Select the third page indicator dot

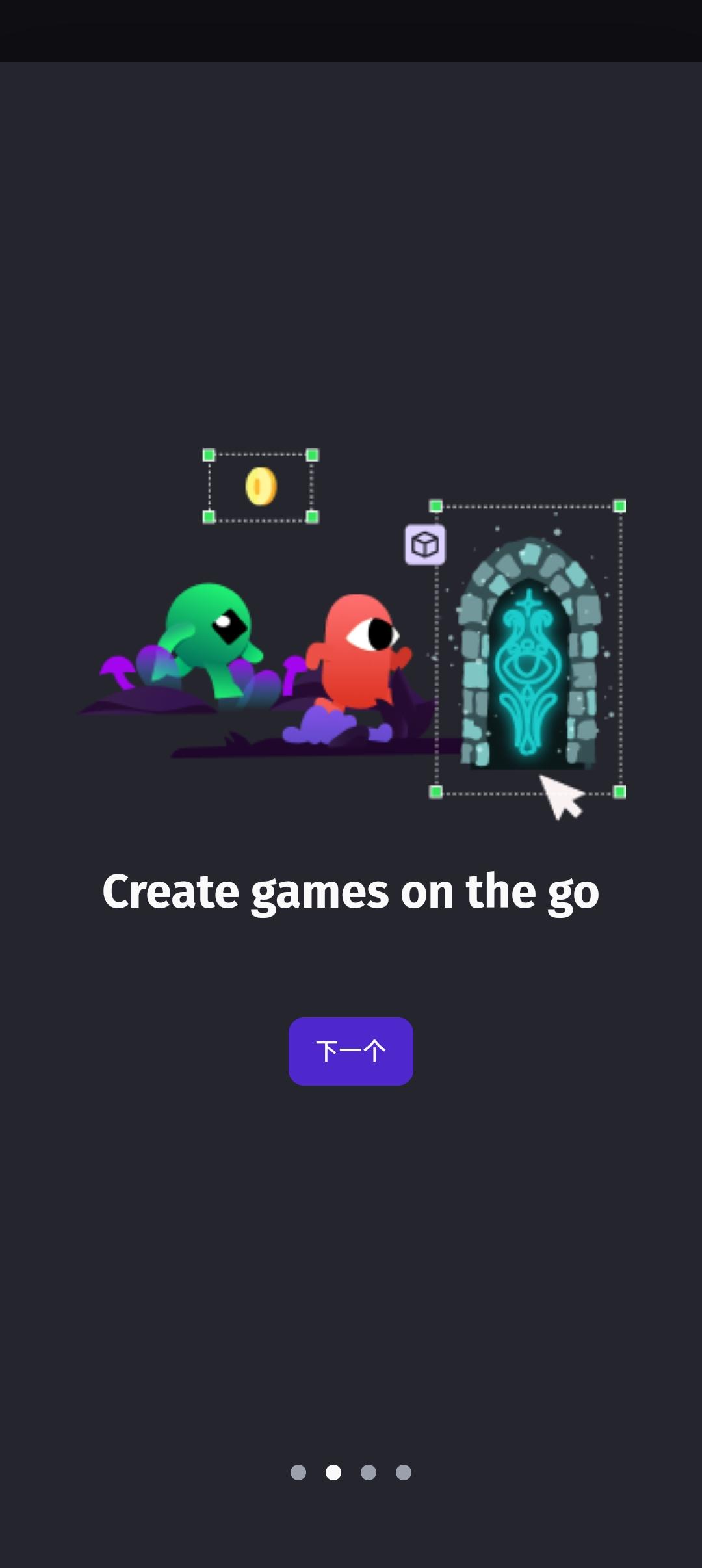point(369,1472)
